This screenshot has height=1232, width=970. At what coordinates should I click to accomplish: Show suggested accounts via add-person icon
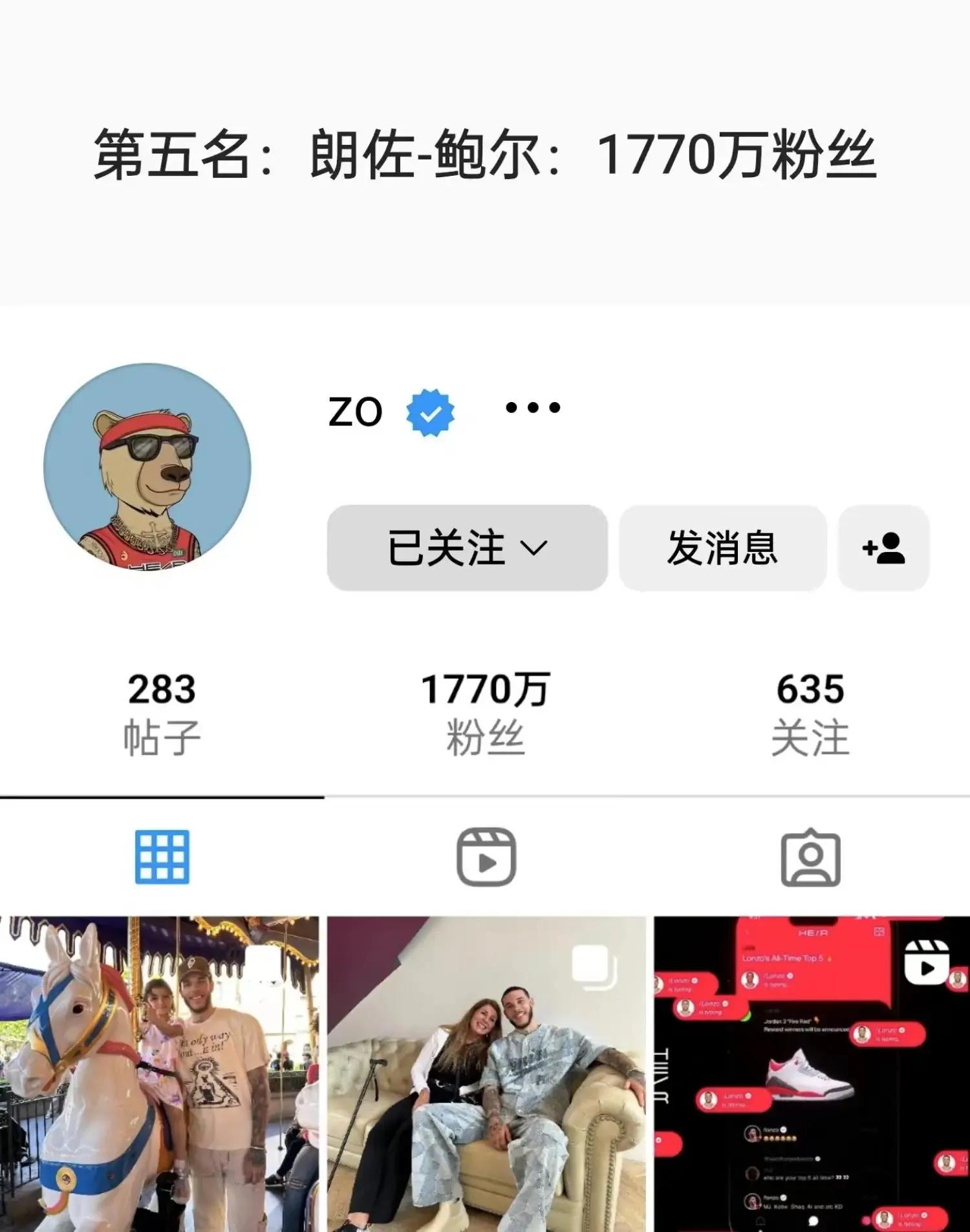point(883,547)
